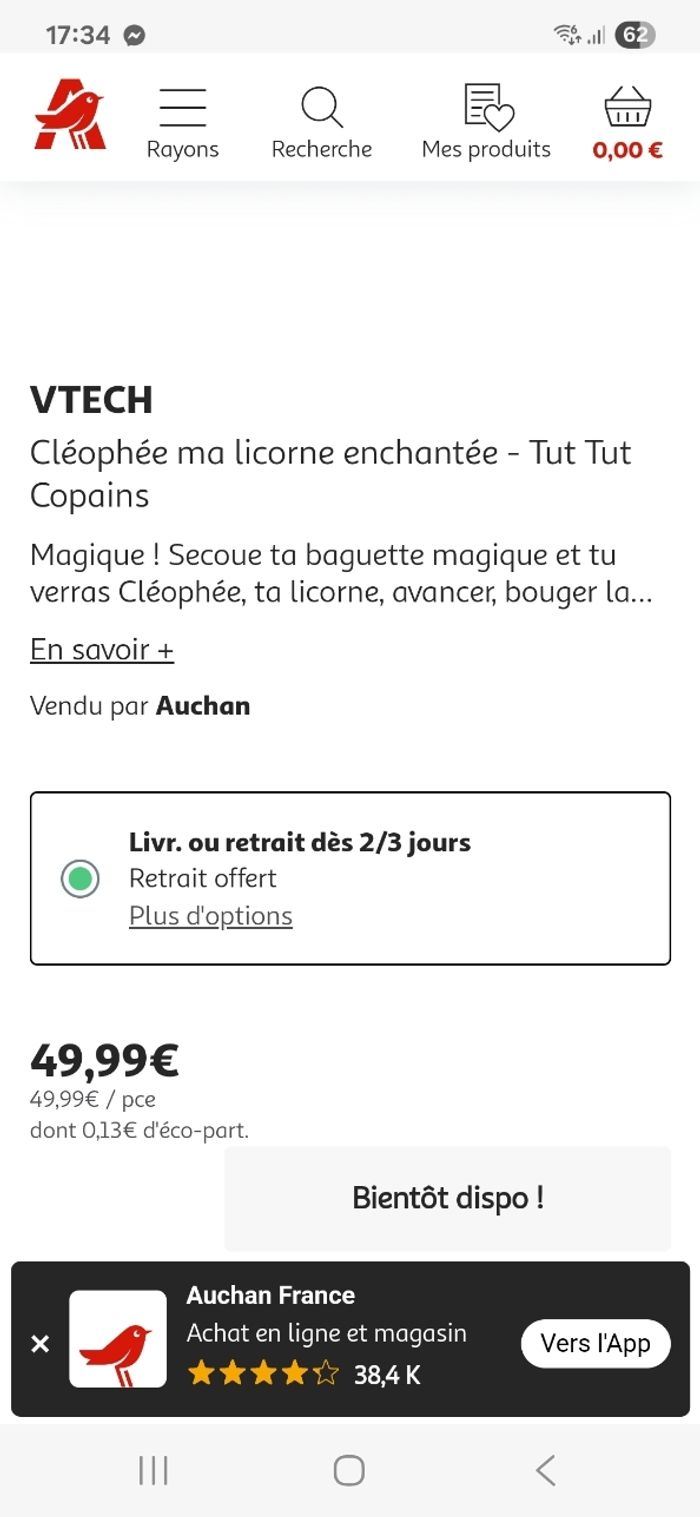
Task: Expand description with En savoir +
Action: click(x=102, y=650)
